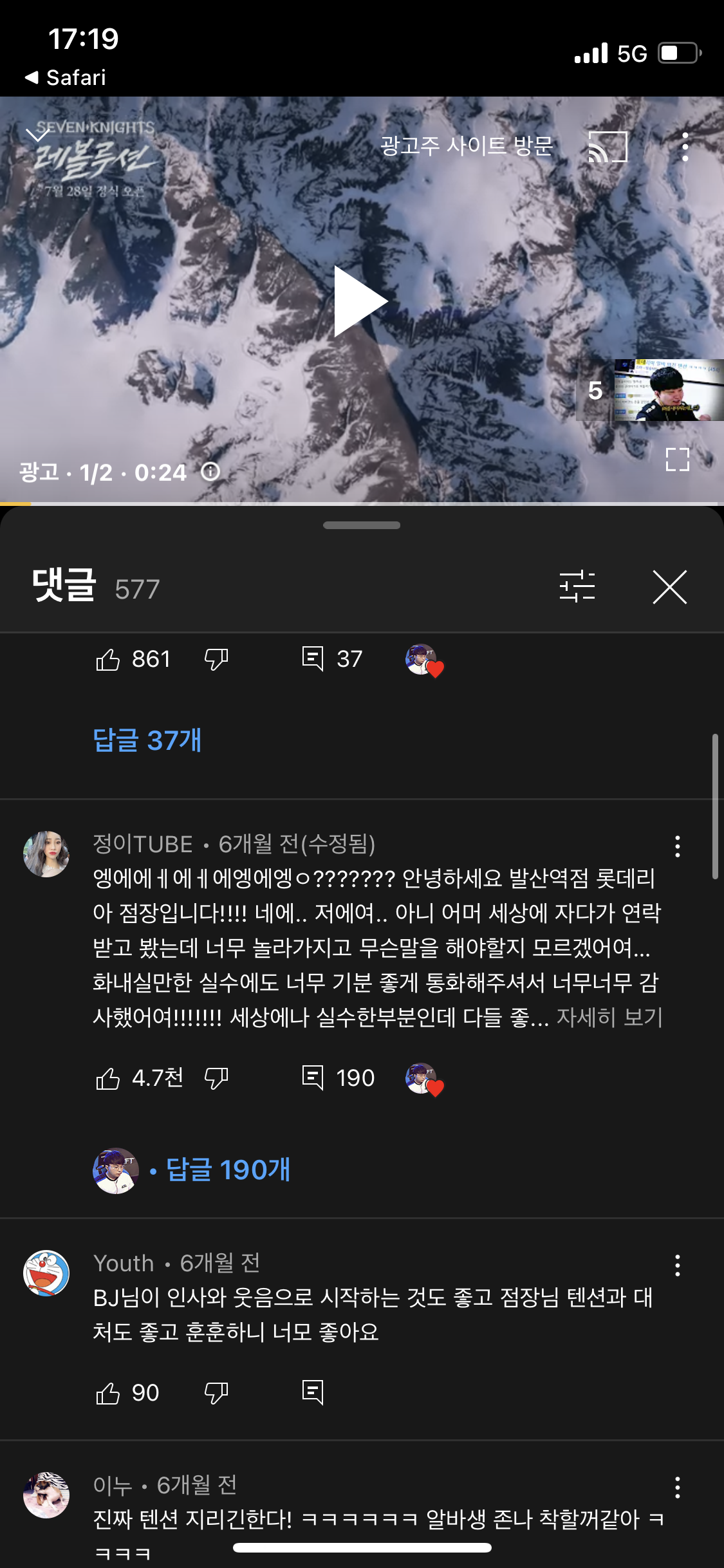Minimize the video player with the chevron

(x=37, y=135)
